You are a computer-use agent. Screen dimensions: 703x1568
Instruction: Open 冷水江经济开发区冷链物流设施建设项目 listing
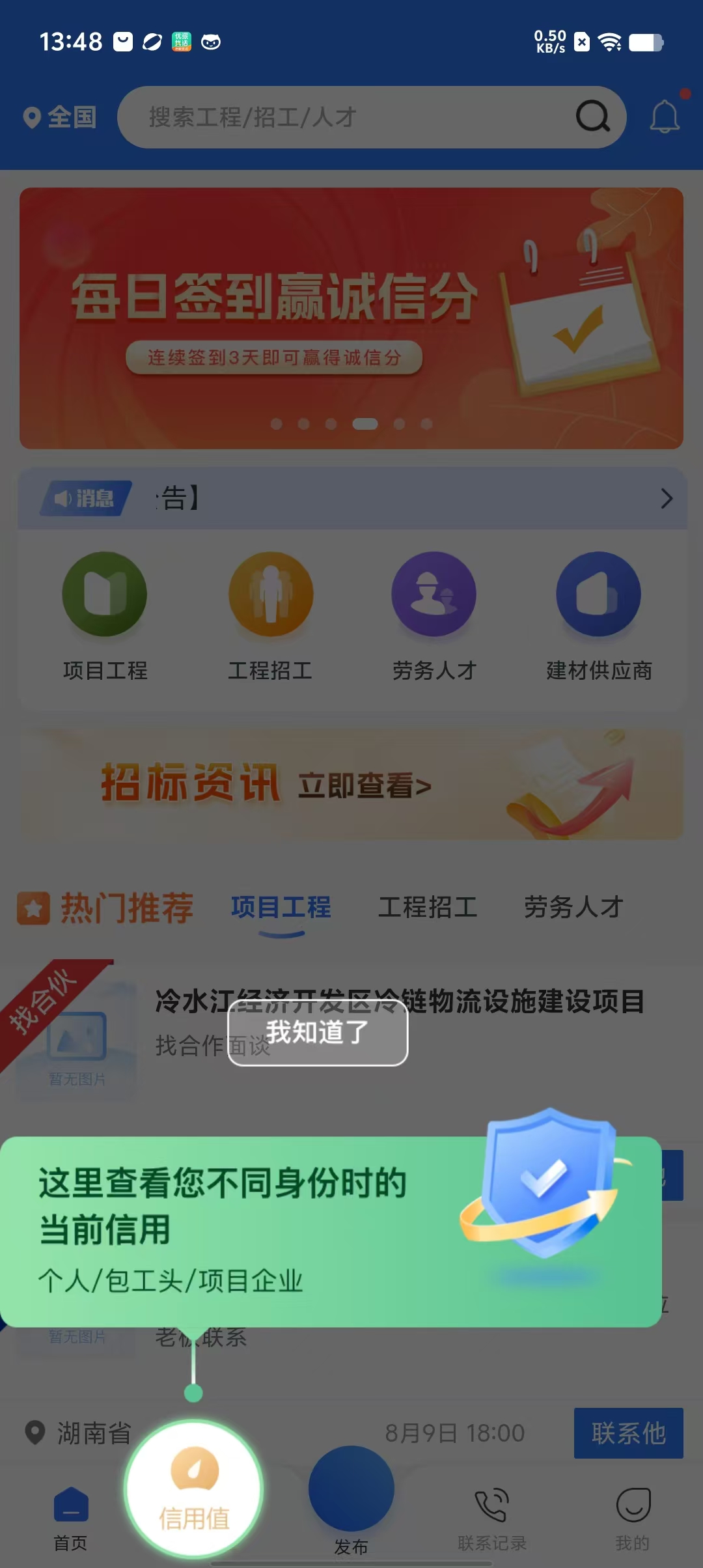click(400, 1001)
